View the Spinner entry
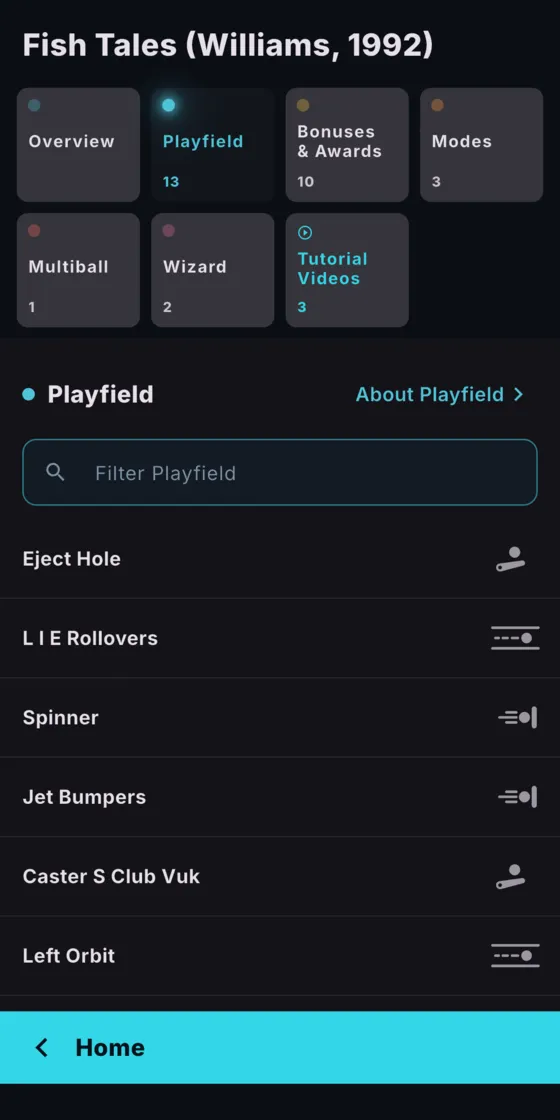Screen dimensions: 560x1120 click(280, 717)
